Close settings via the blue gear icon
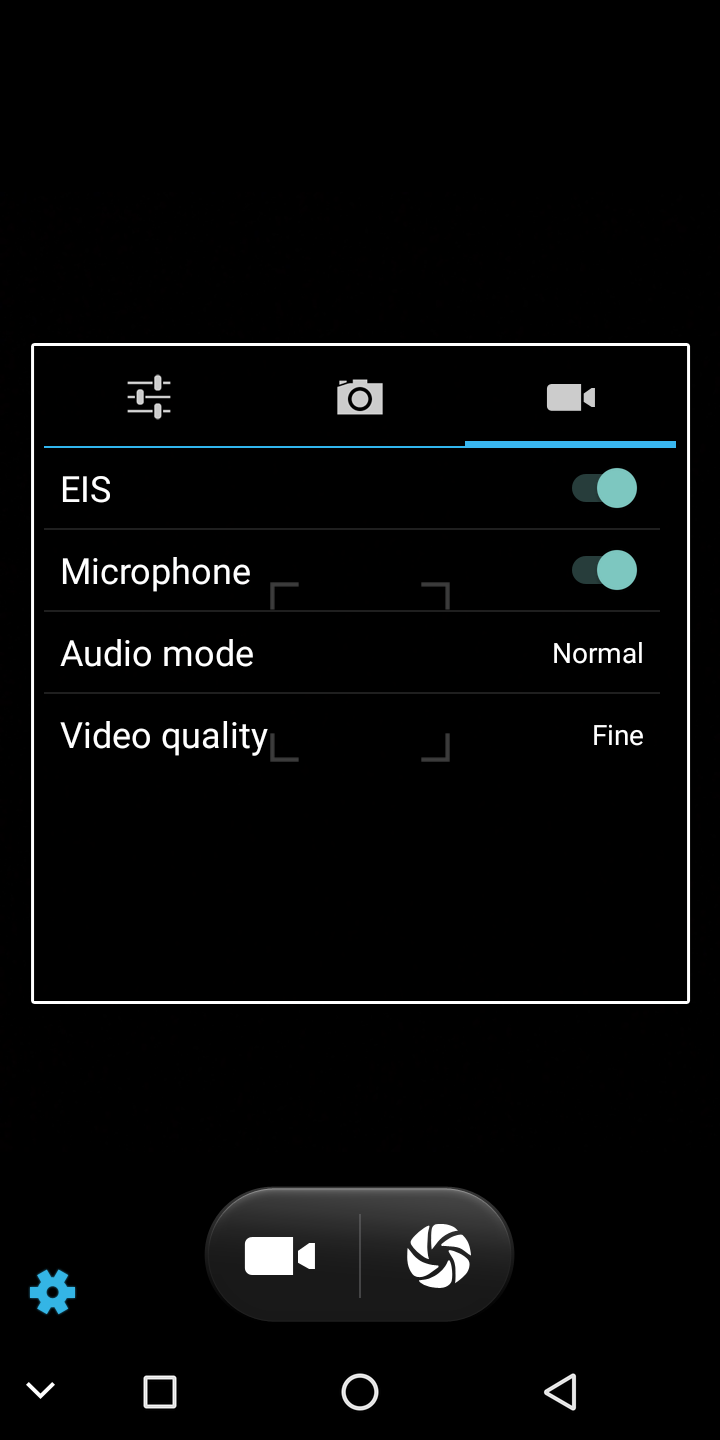The width and height of the screenshot is (720, 1440). pos(52,1292)
